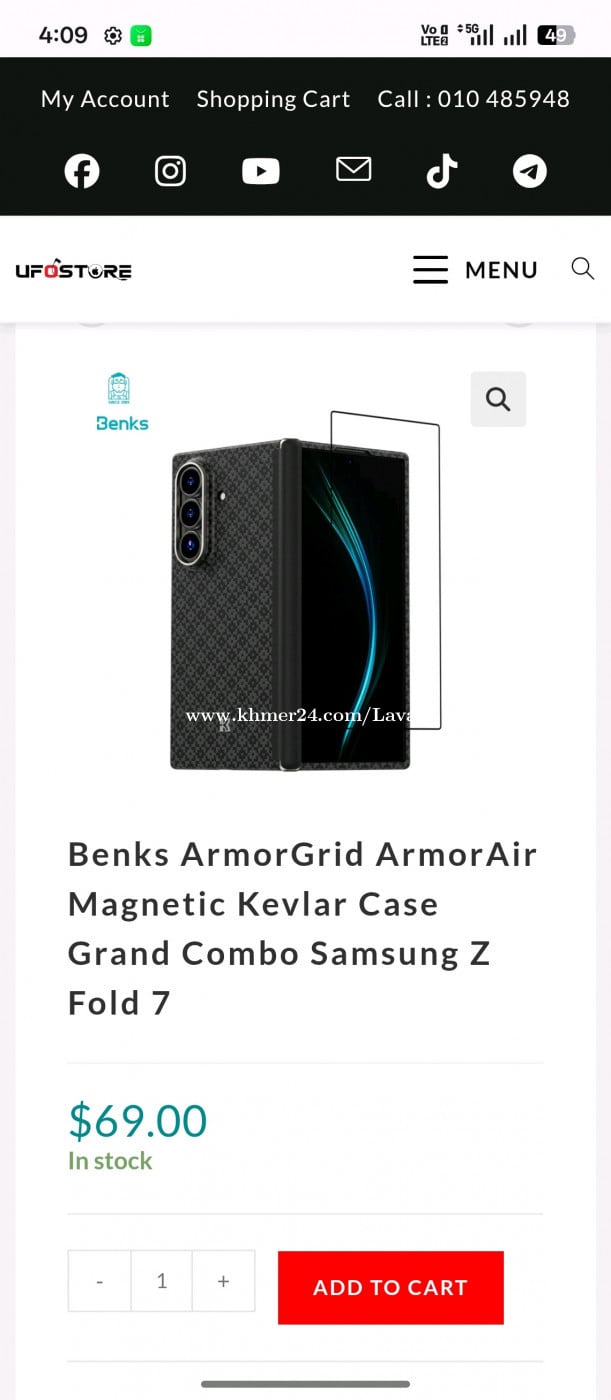Open the MENU hamburger
The image size is (611, 1400).
click(476, 270)
